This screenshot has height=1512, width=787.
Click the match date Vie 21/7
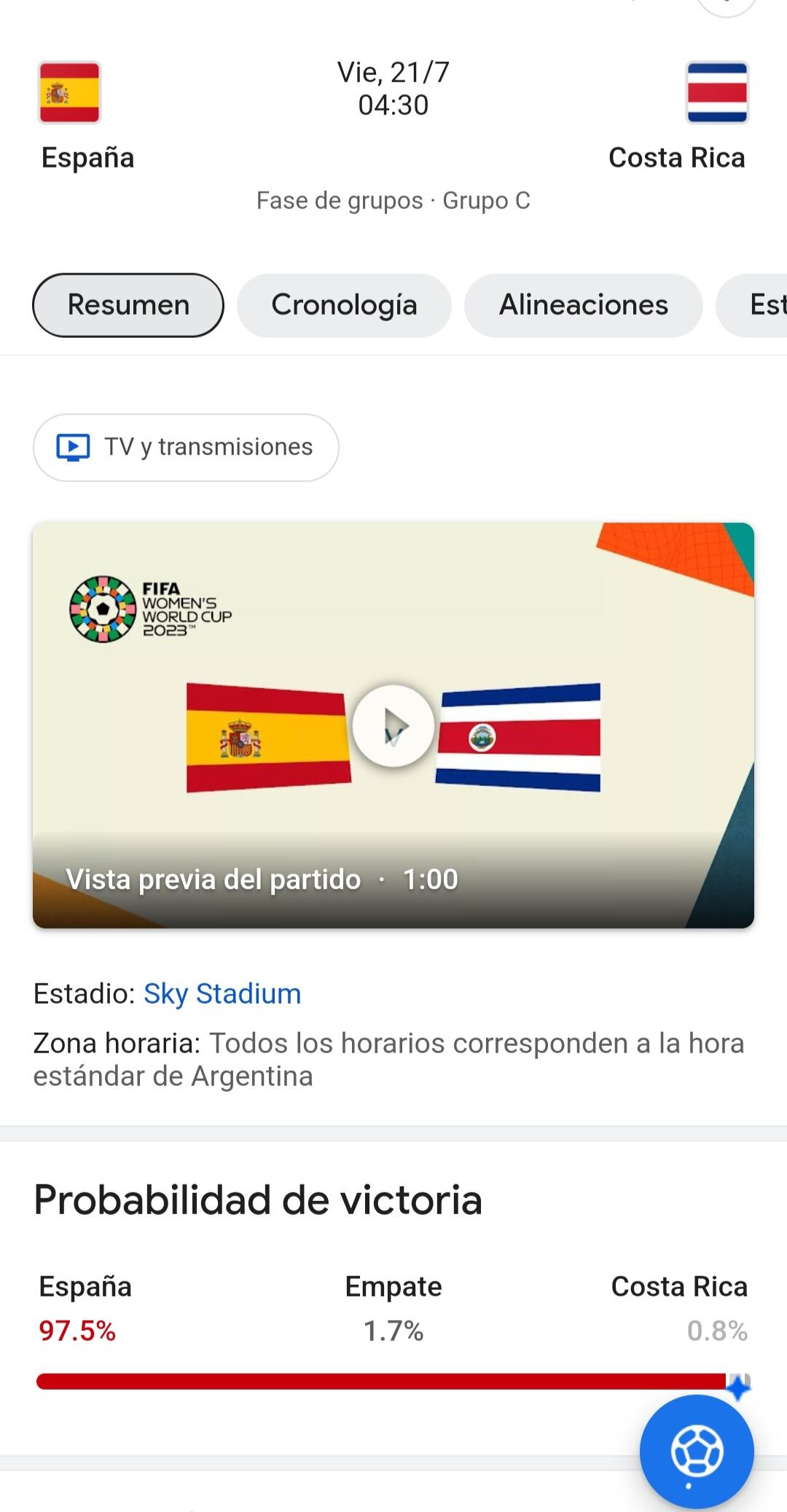pos(393,72)
